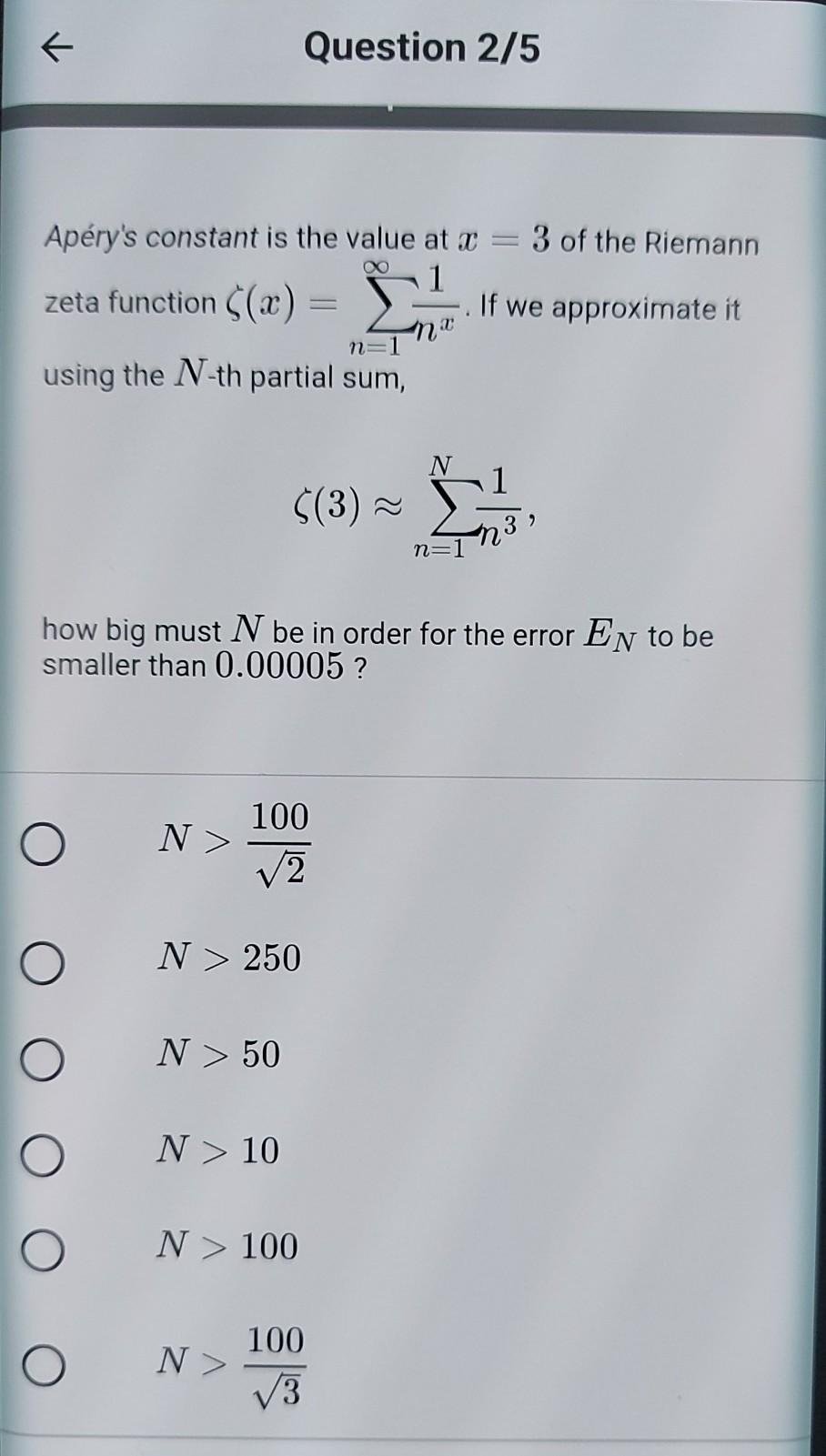Select the radio button for N > 10

(42, 1154)
